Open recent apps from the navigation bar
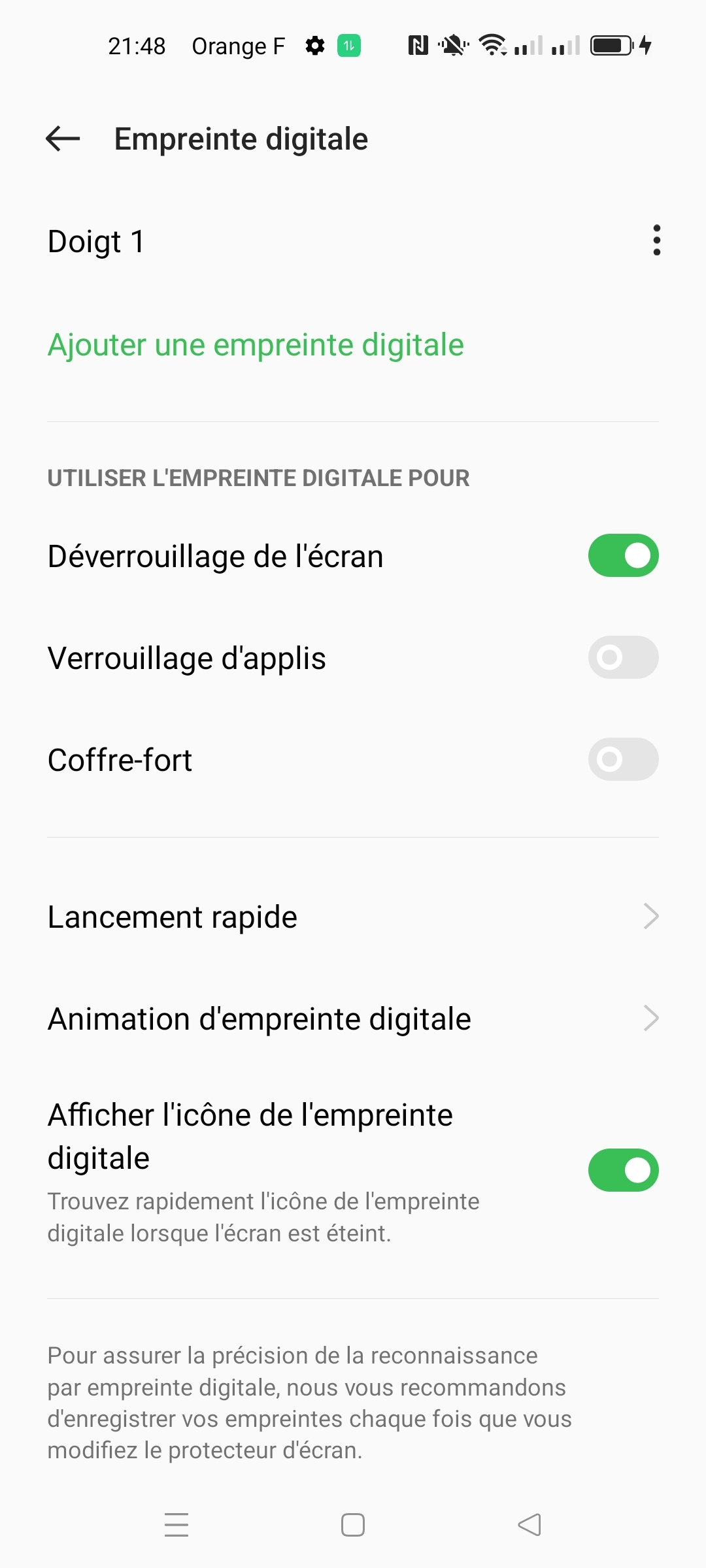Viewport: 706px width, 1568px height. pos(176,1525)
